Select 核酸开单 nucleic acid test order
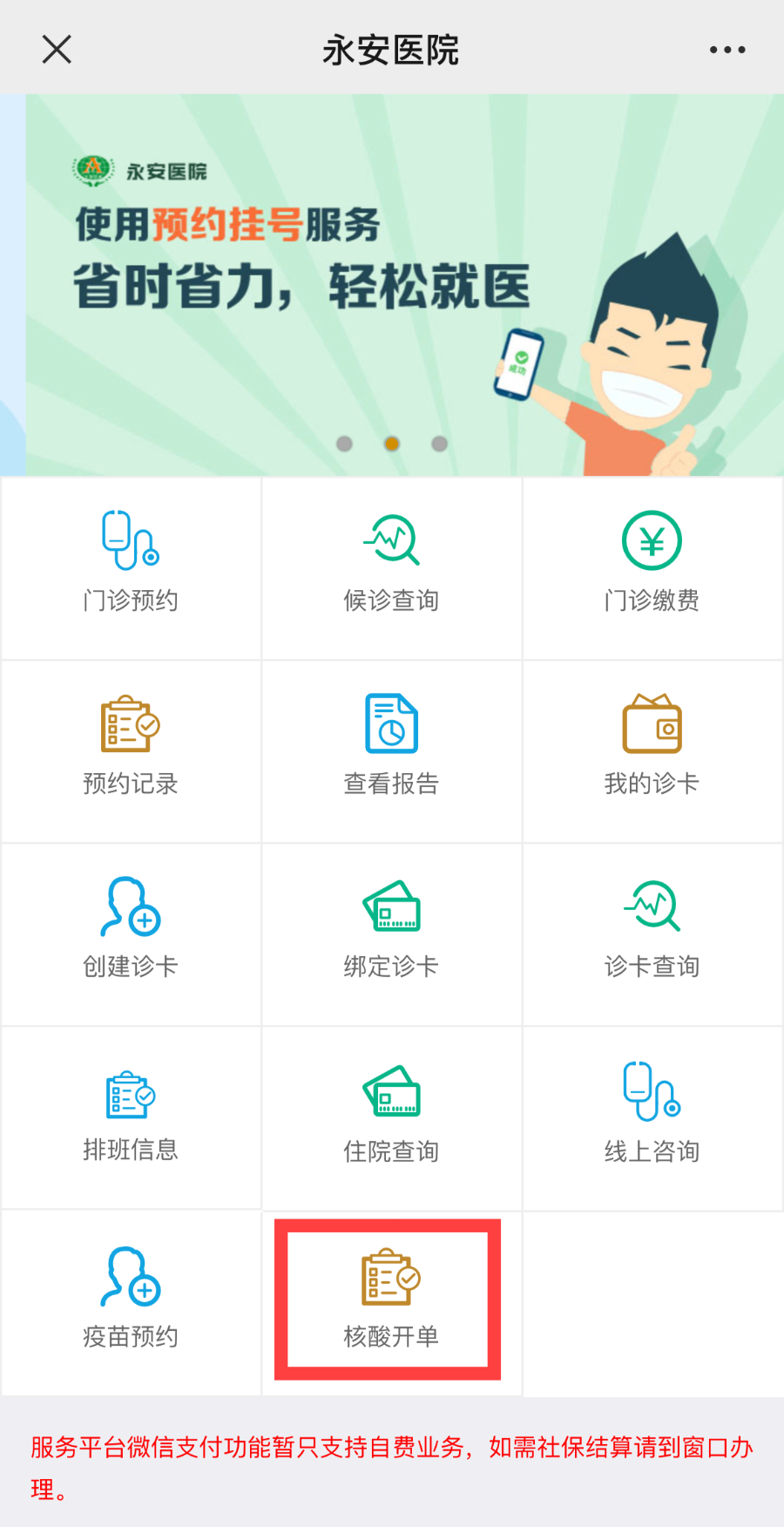This screenshot has width=784, height=1527. point(389,1300)
